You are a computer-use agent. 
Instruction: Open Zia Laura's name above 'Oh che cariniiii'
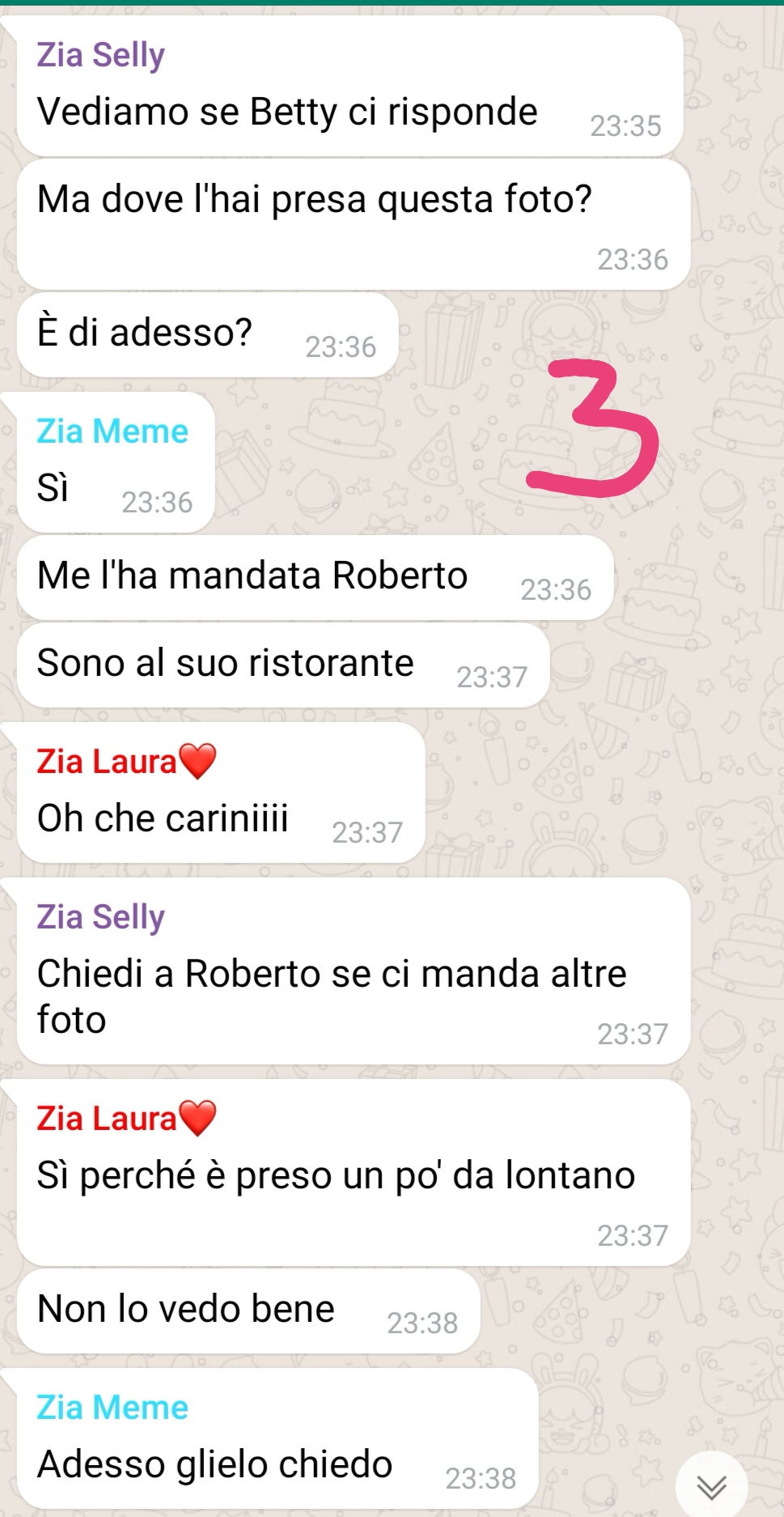pyautogui.click(x=127, y=762)
